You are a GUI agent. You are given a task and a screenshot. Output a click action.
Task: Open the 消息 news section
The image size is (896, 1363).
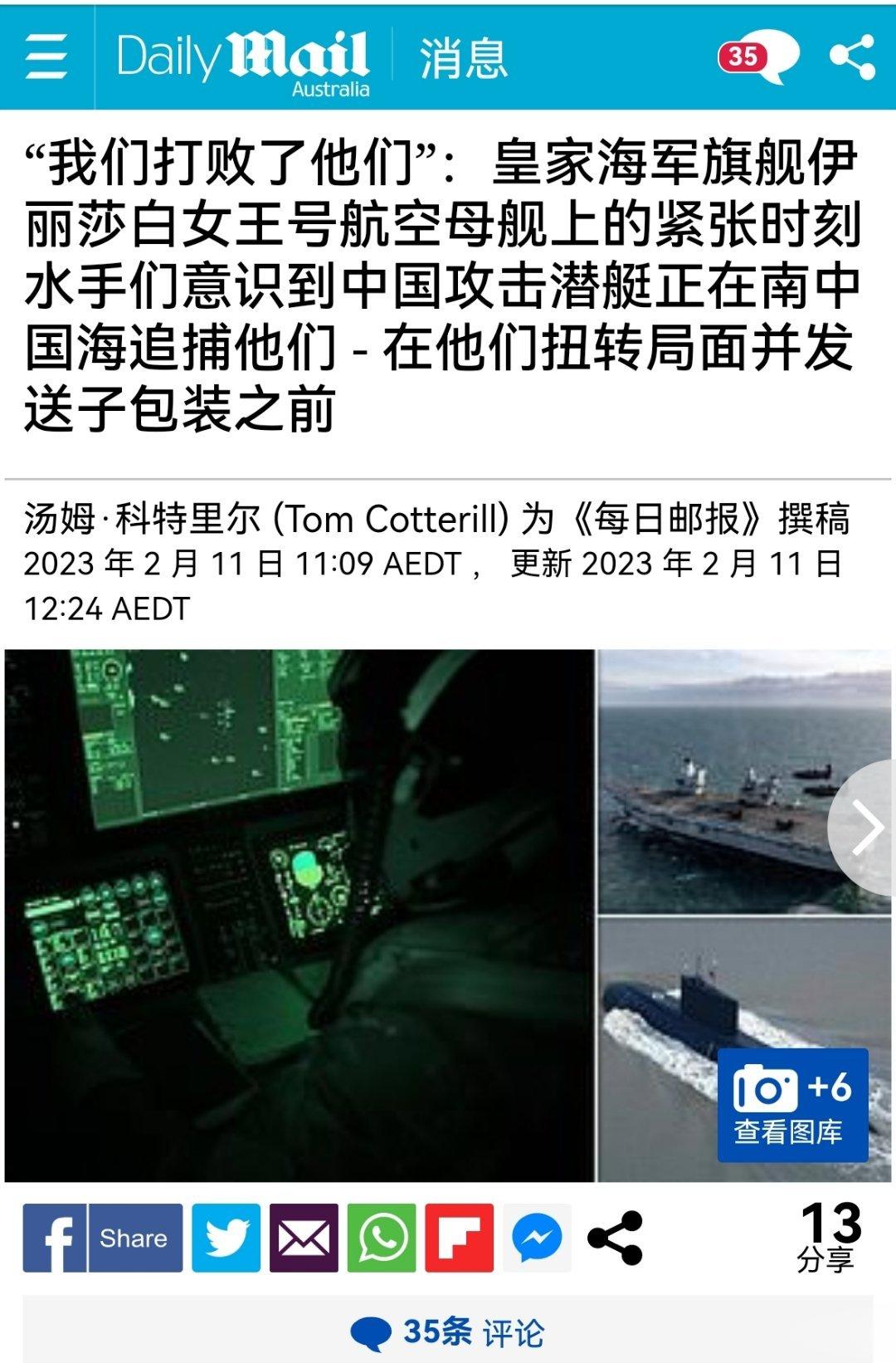[462, 58]
